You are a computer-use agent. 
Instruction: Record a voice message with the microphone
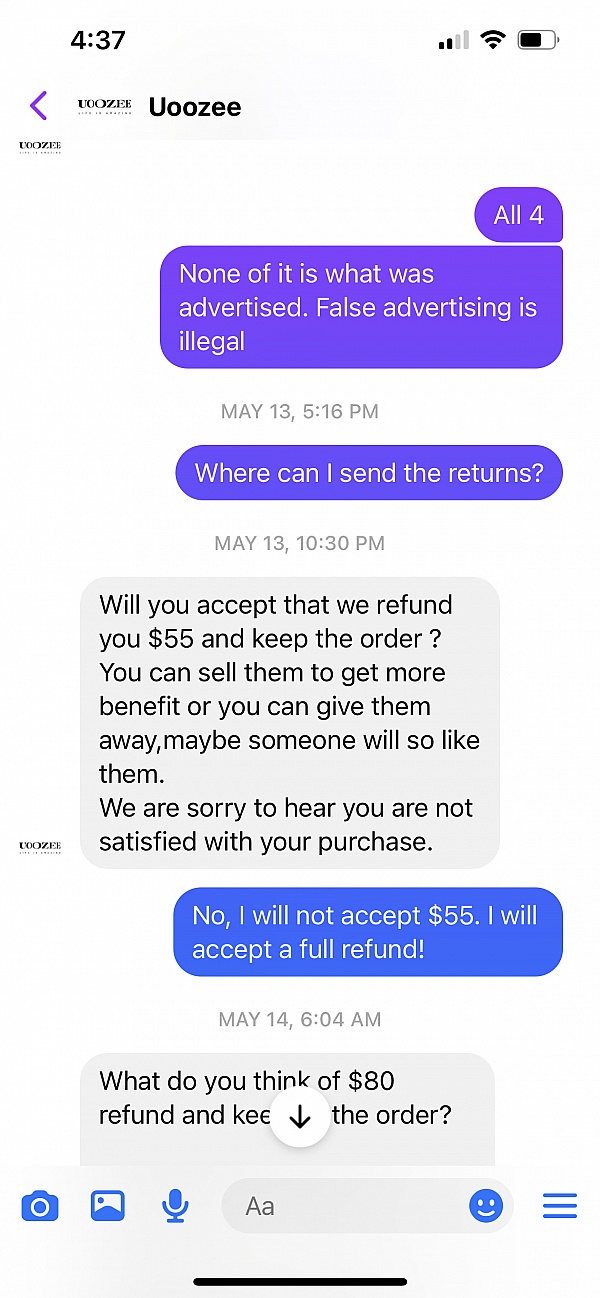(x=175, y=1205)
